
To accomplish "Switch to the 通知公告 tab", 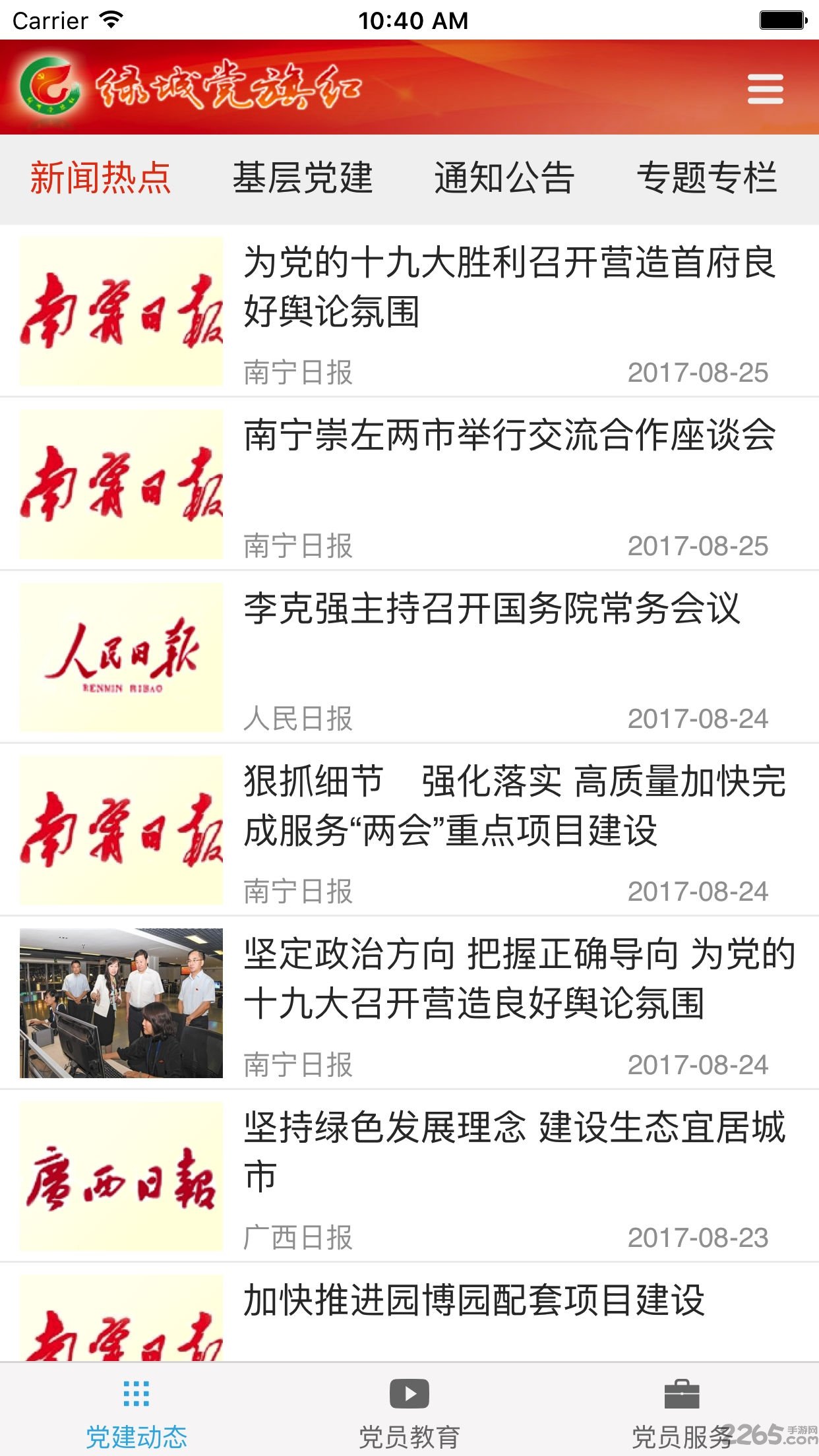I will (x=504, y=178).
